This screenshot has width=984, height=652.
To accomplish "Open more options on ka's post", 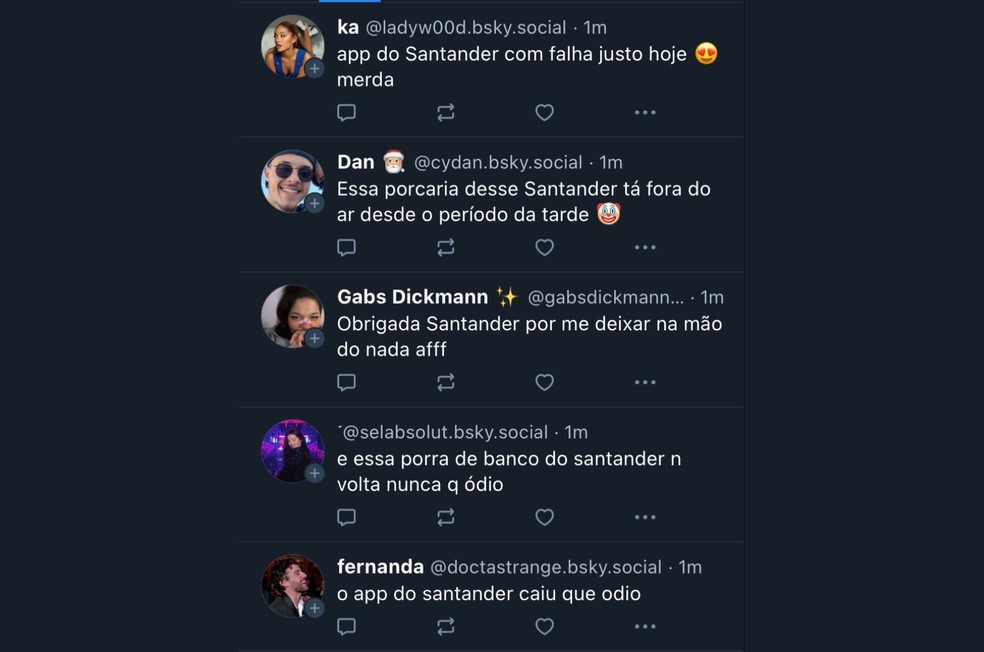I will (x=645, y=113).
